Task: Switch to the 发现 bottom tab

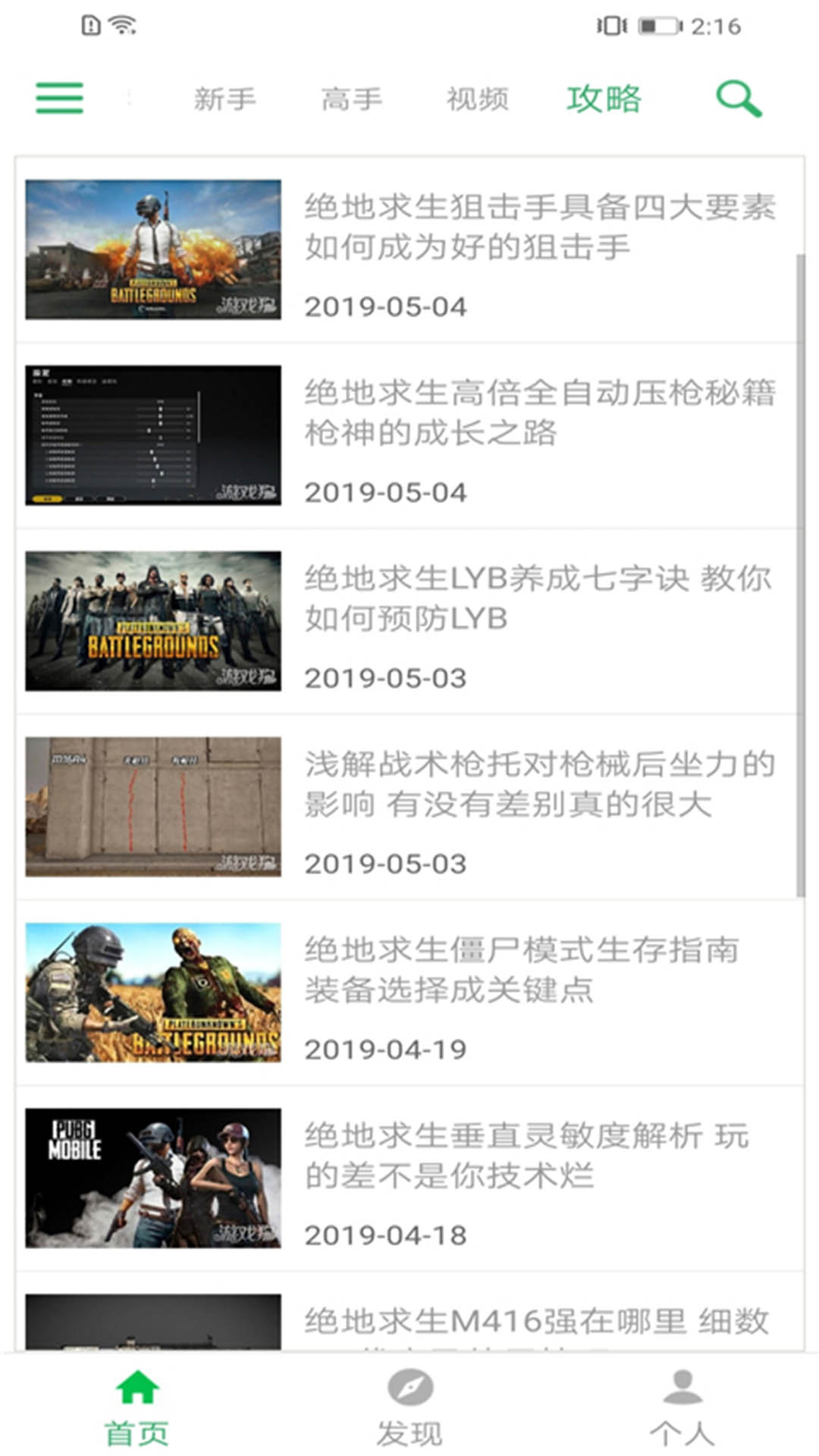Action: 409,1407
